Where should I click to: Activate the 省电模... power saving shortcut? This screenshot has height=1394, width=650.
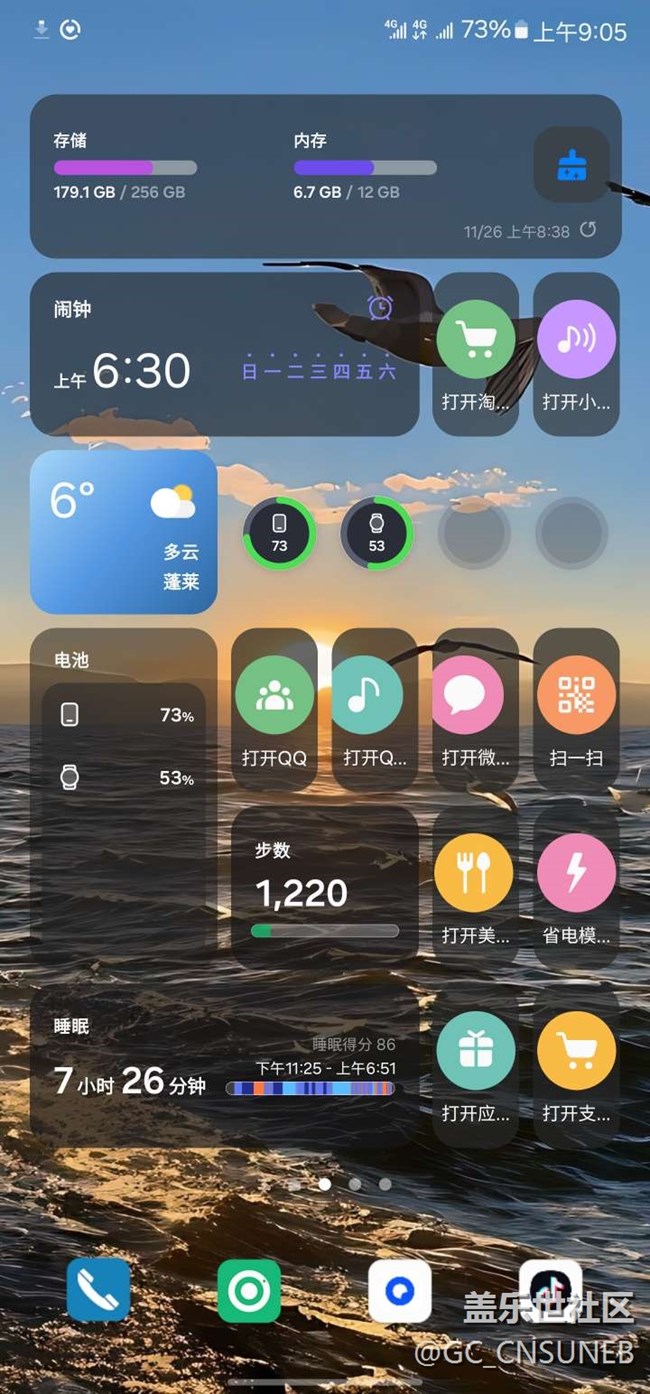coord(576,875)
